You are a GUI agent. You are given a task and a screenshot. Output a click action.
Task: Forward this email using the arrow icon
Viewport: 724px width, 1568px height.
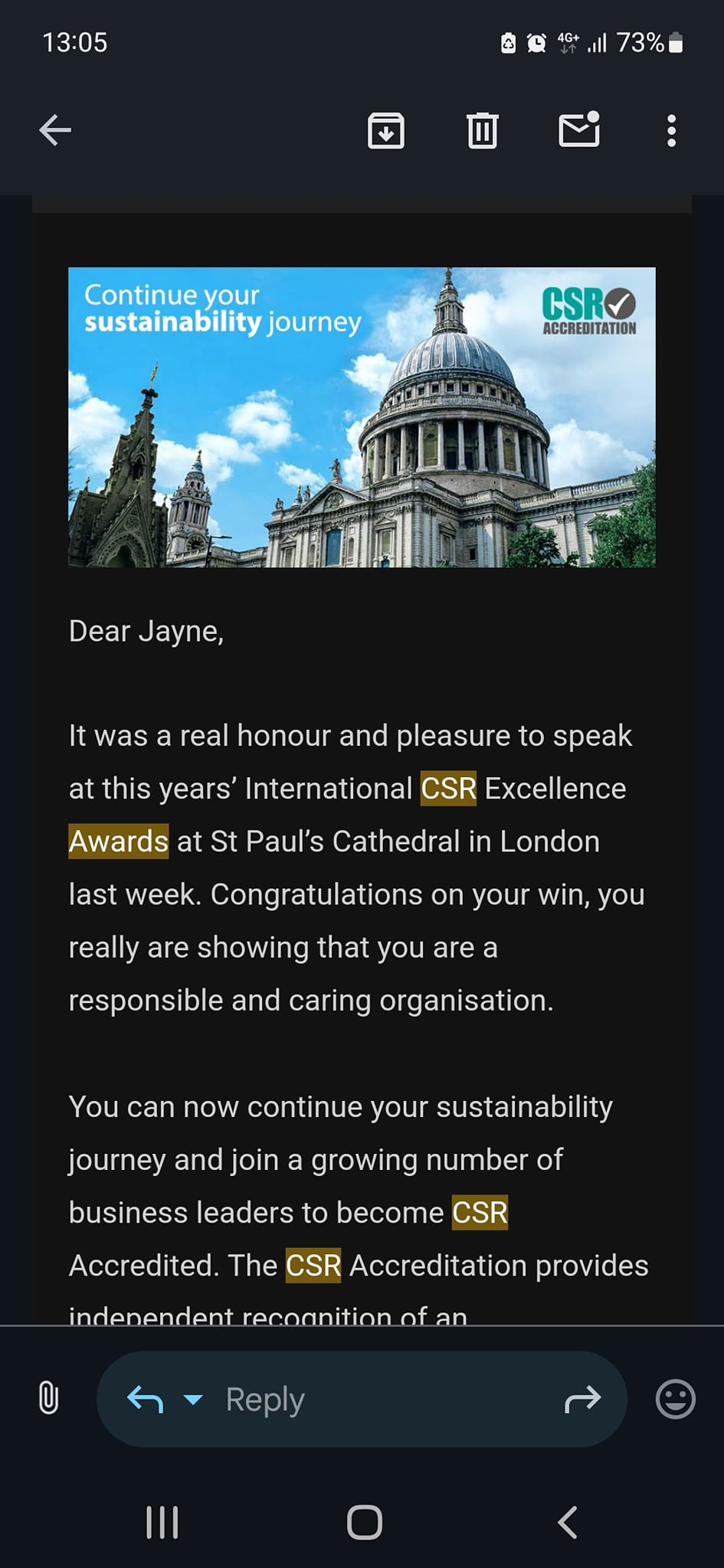tap(582, 1399)
